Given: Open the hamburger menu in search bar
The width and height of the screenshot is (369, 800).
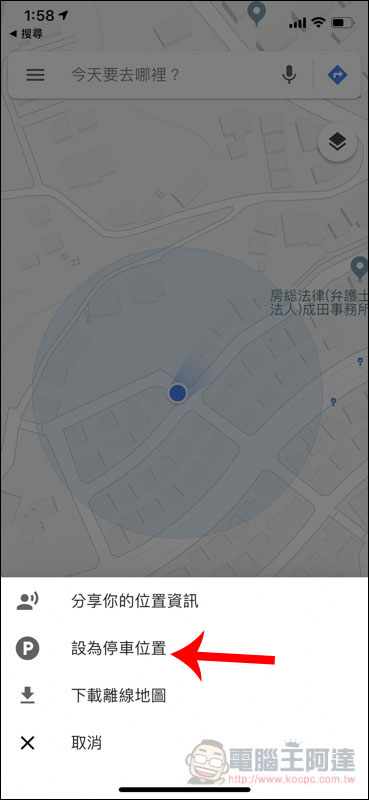Looking at the screenshot, I should [35, 76].
